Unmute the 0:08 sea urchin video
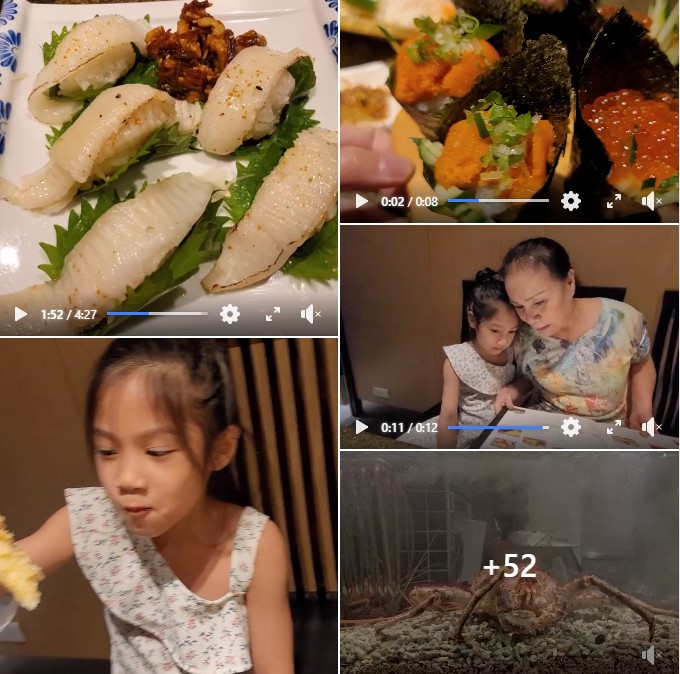Screen dimensions: 680x674 coord(653,201)
